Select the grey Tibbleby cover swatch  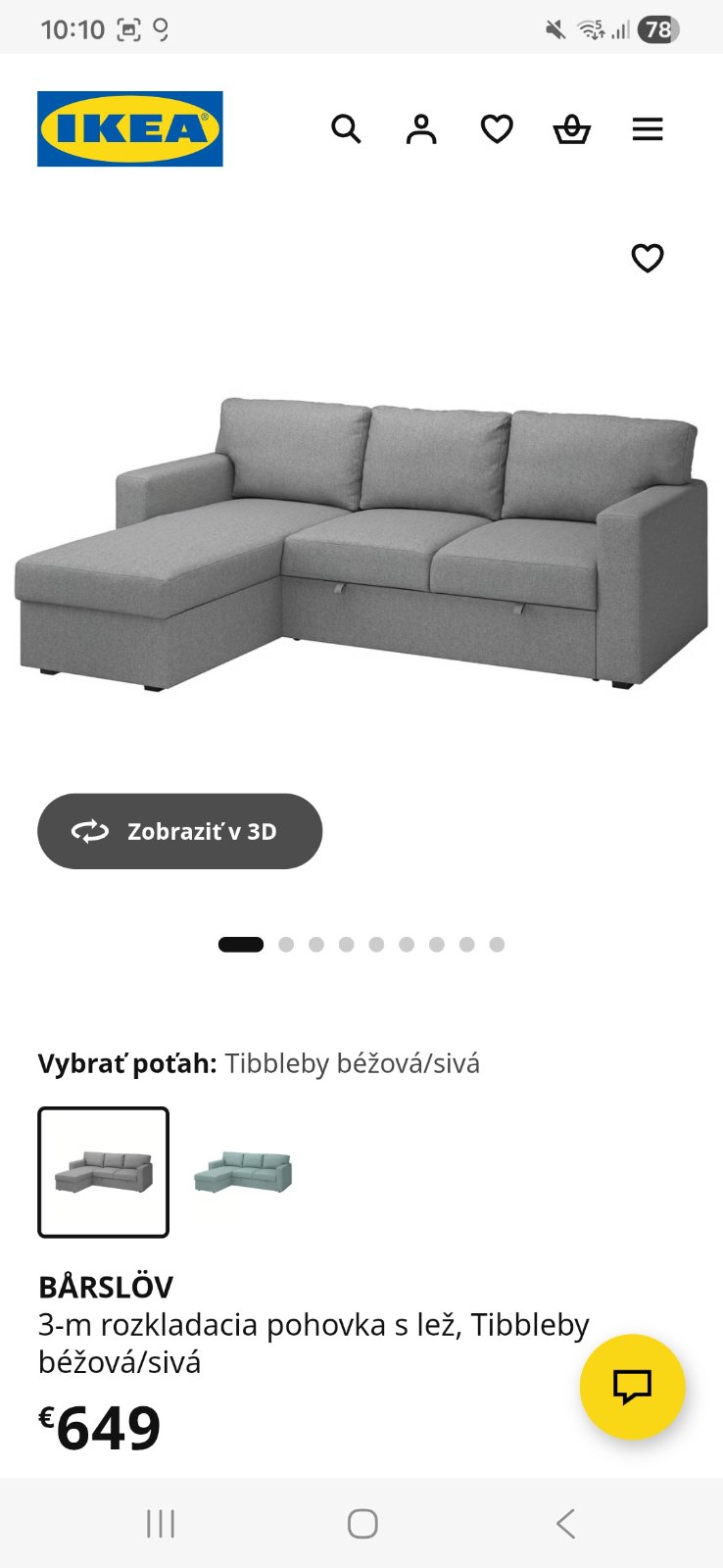[x=104, y=1172]
